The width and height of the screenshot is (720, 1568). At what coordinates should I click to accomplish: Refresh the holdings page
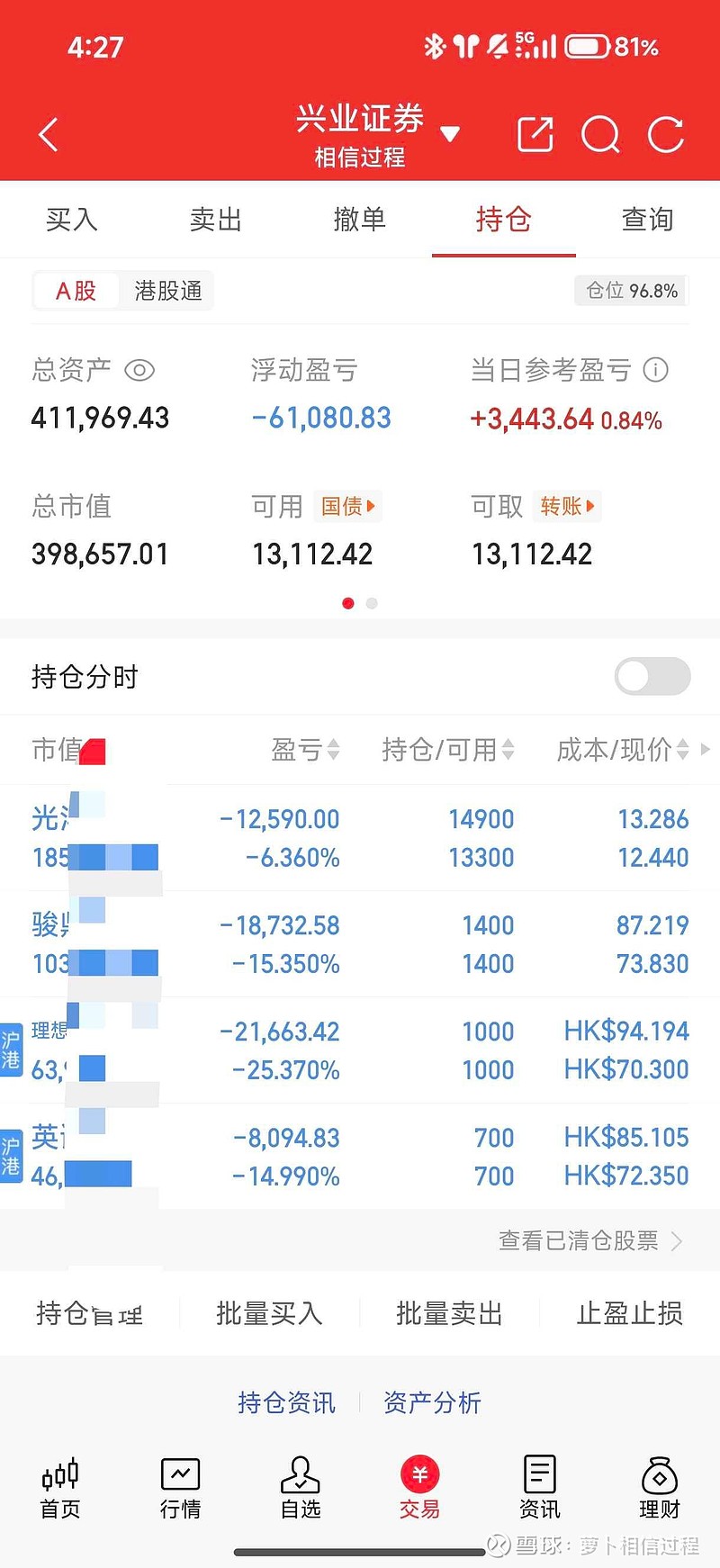click(666, 134)
